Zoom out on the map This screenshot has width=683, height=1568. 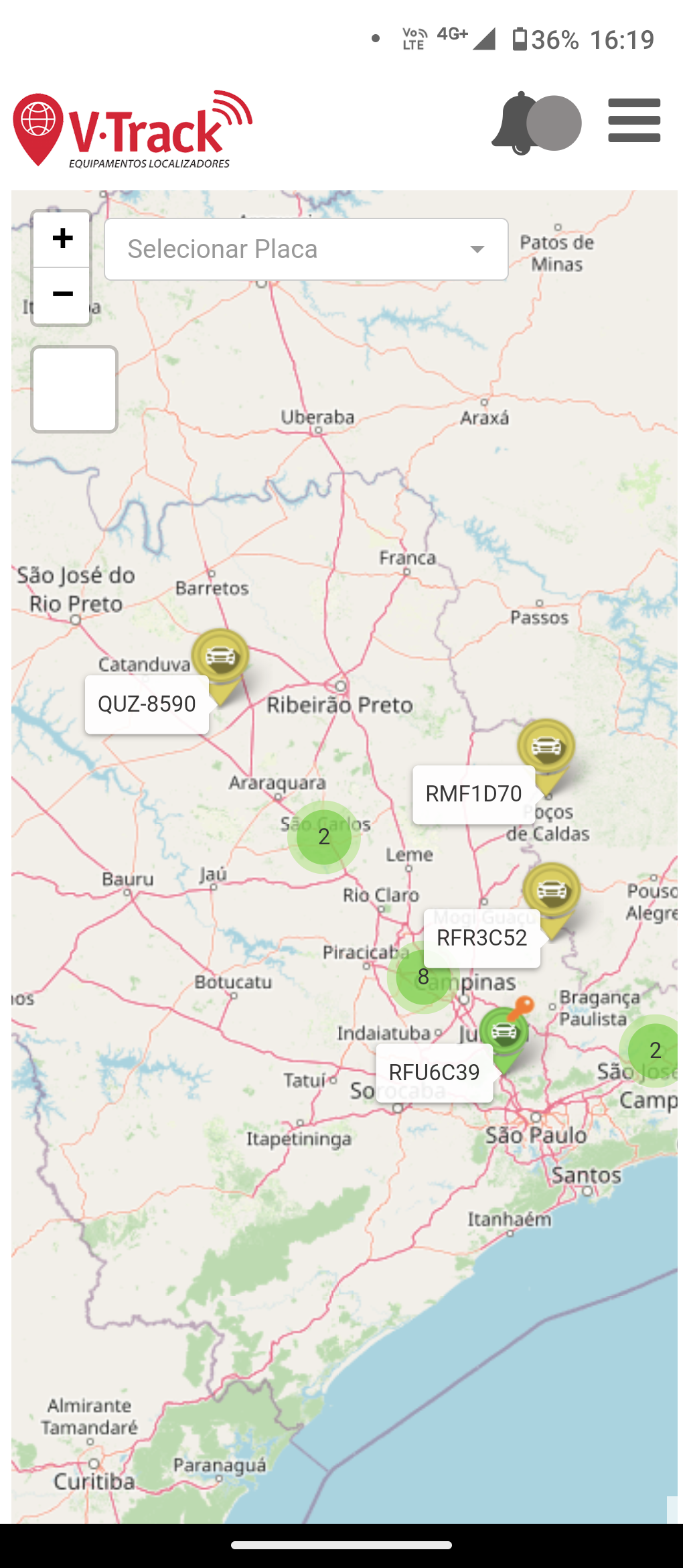coord(62,295)
